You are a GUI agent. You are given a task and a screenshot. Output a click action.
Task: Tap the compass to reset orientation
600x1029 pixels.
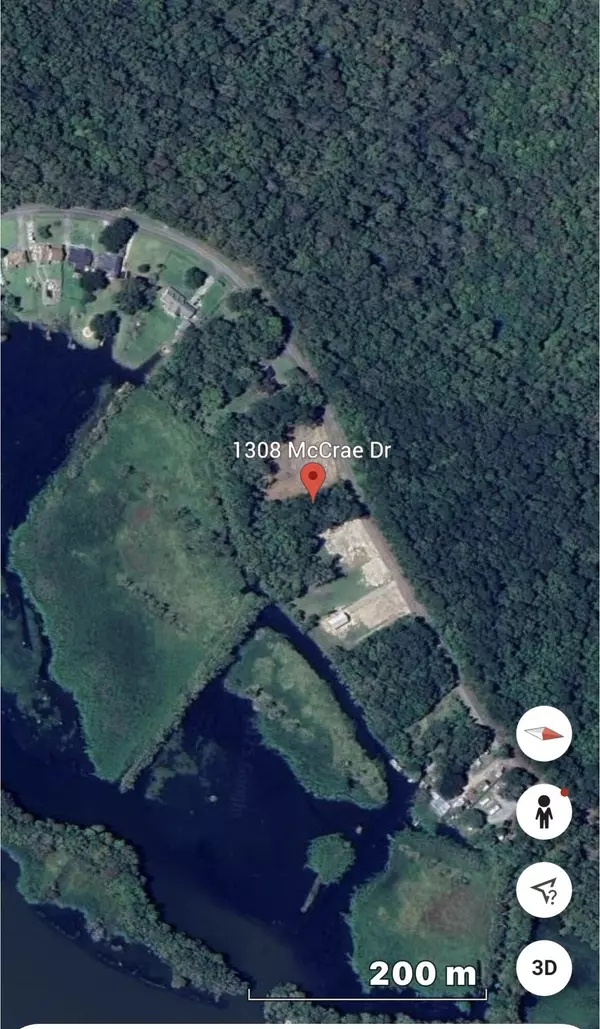tap(544, 733)
